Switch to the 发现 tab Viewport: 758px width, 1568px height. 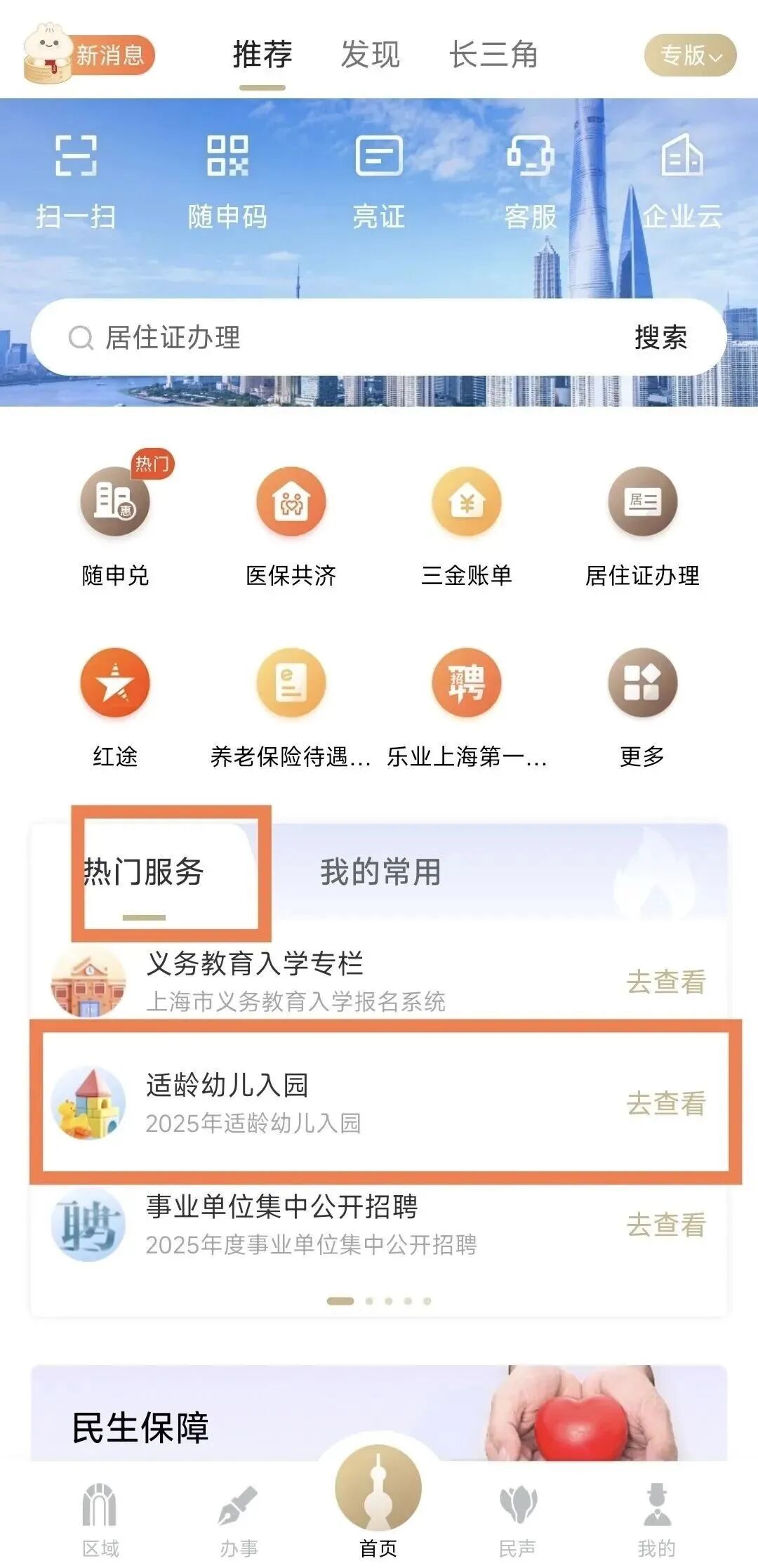(x=370, y=55)
